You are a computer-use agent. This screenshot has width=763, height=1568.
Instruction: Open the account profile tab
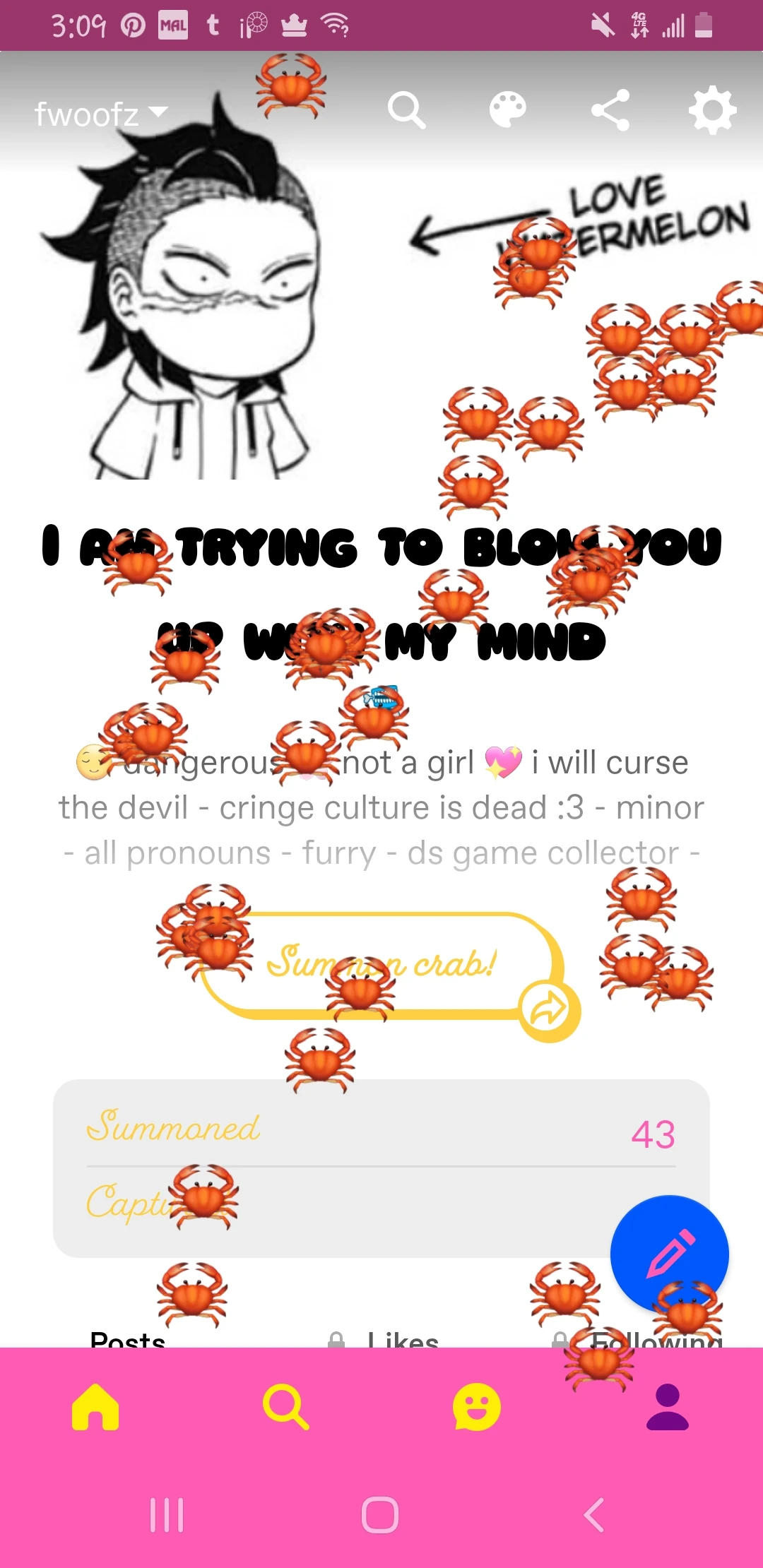point(667,1407)
